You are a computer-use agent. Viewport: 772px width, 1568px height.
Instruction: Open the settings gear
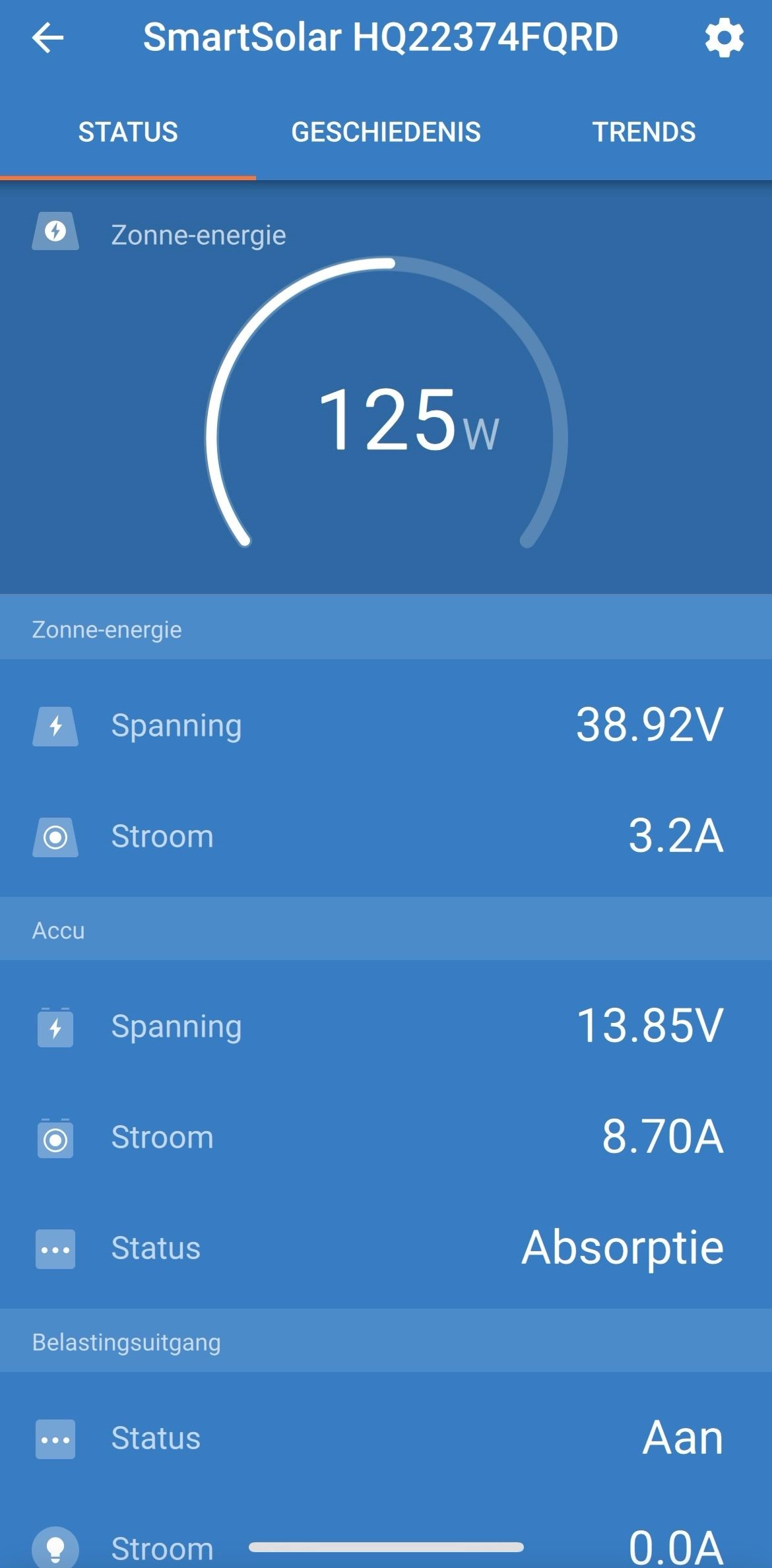point(724,38)
